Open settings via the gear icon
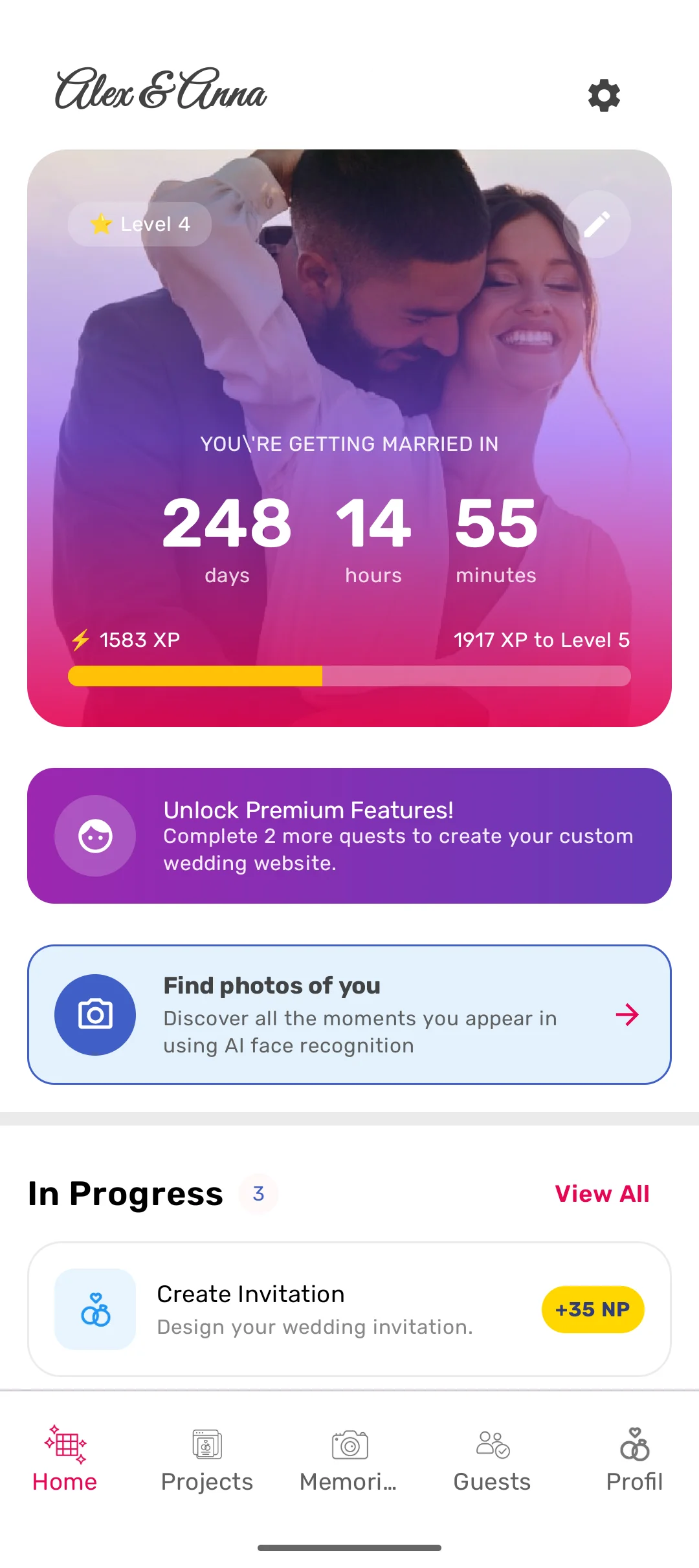699x1568 pixels. point(604,96)
